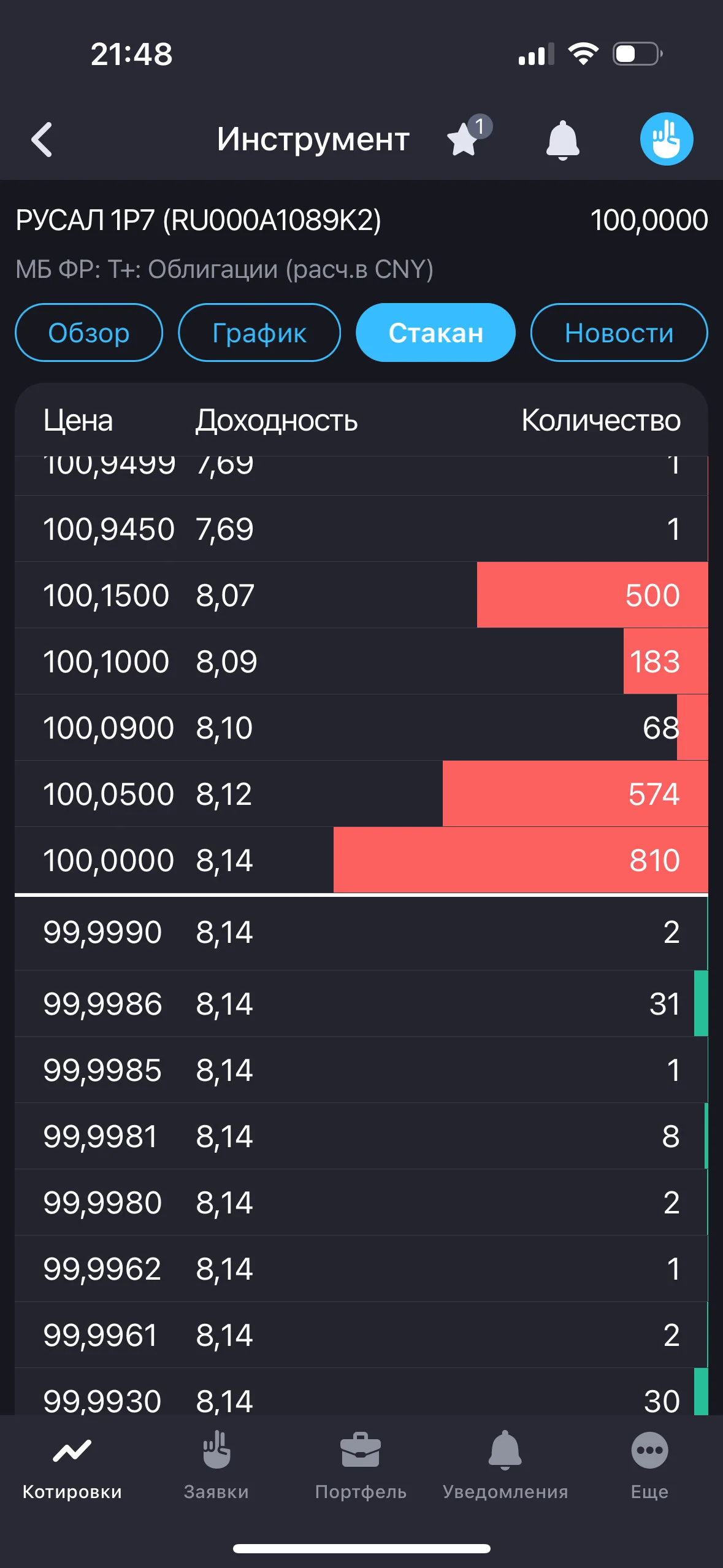Tap the best bid row 99,9990
The image size is (723, 1568).
[x=361, y=932]
